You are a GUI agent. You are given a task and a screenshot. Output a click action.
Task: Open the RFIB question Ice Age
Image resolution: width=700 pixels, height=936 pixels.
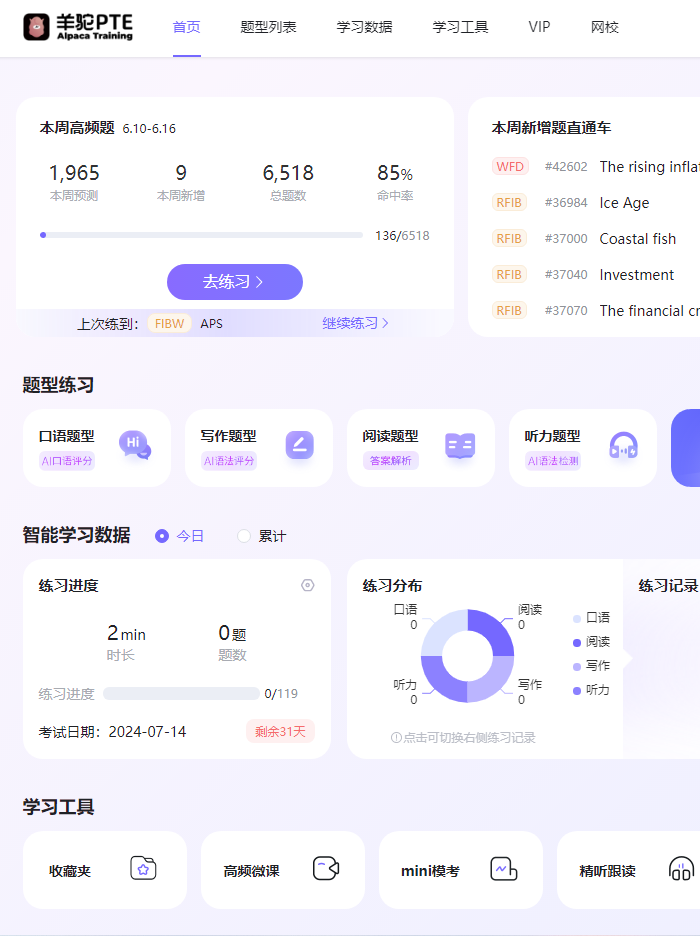point(624,203)
